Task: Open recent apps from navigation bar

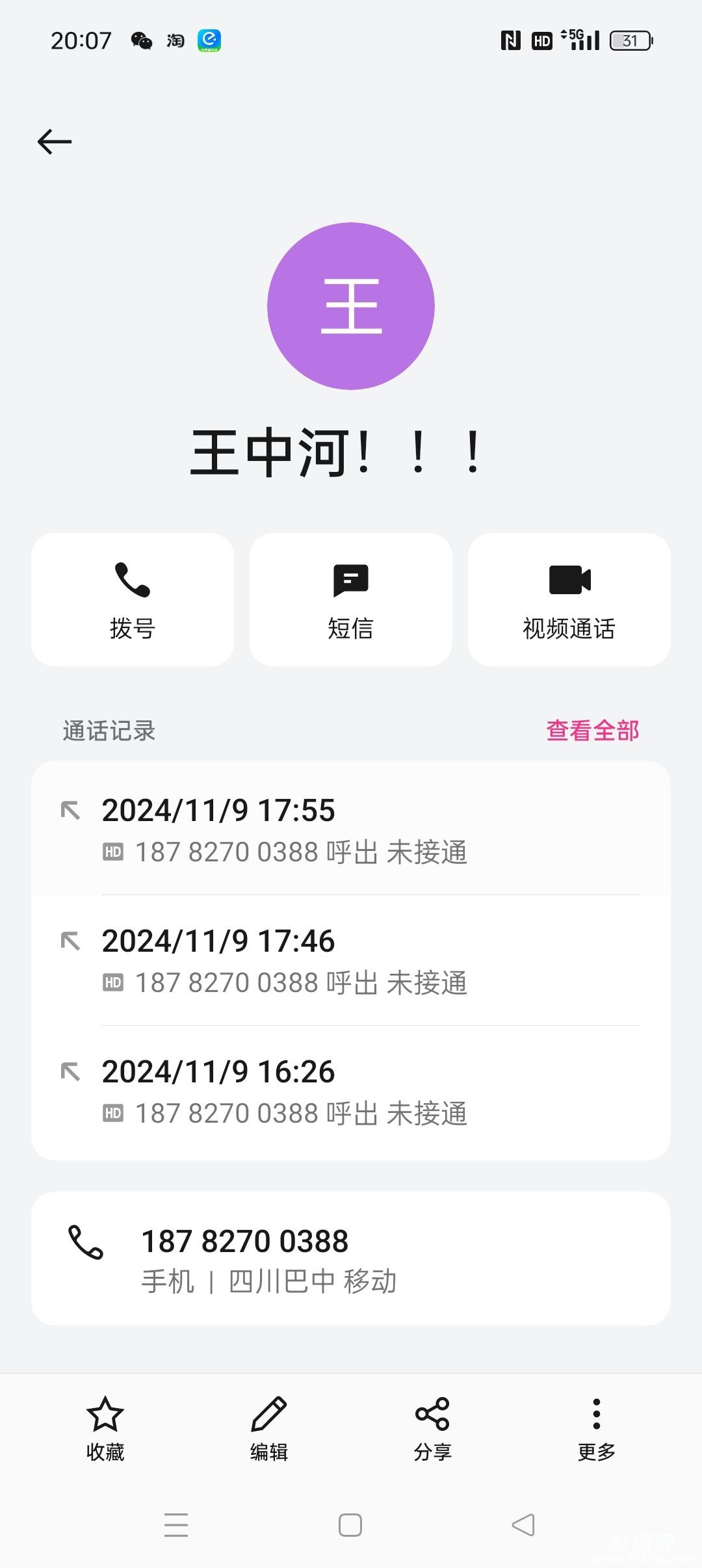Action: tap(176, 1525)
